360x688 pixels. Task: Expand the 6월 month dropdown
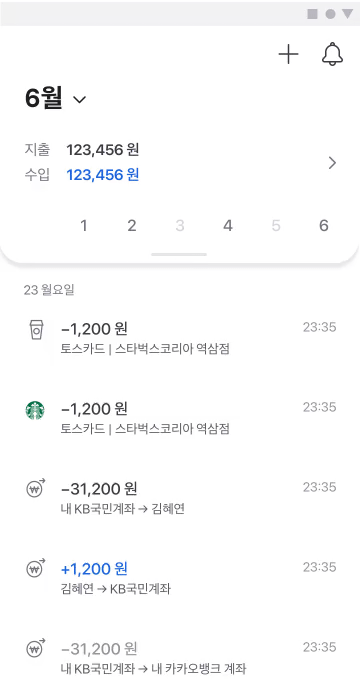point(56,99)
